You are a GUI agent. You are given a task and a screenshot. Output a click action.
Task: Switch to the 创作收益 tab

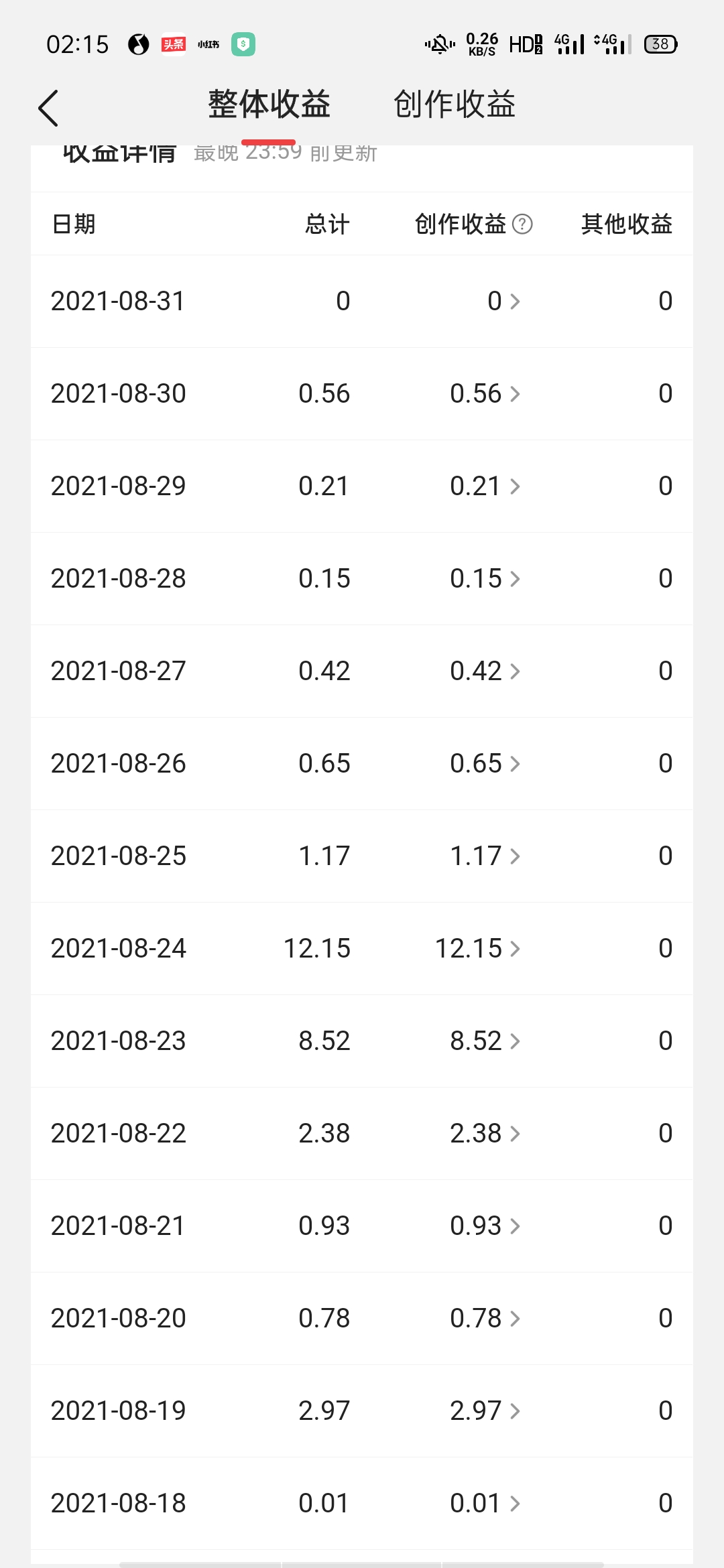point(454,105)
